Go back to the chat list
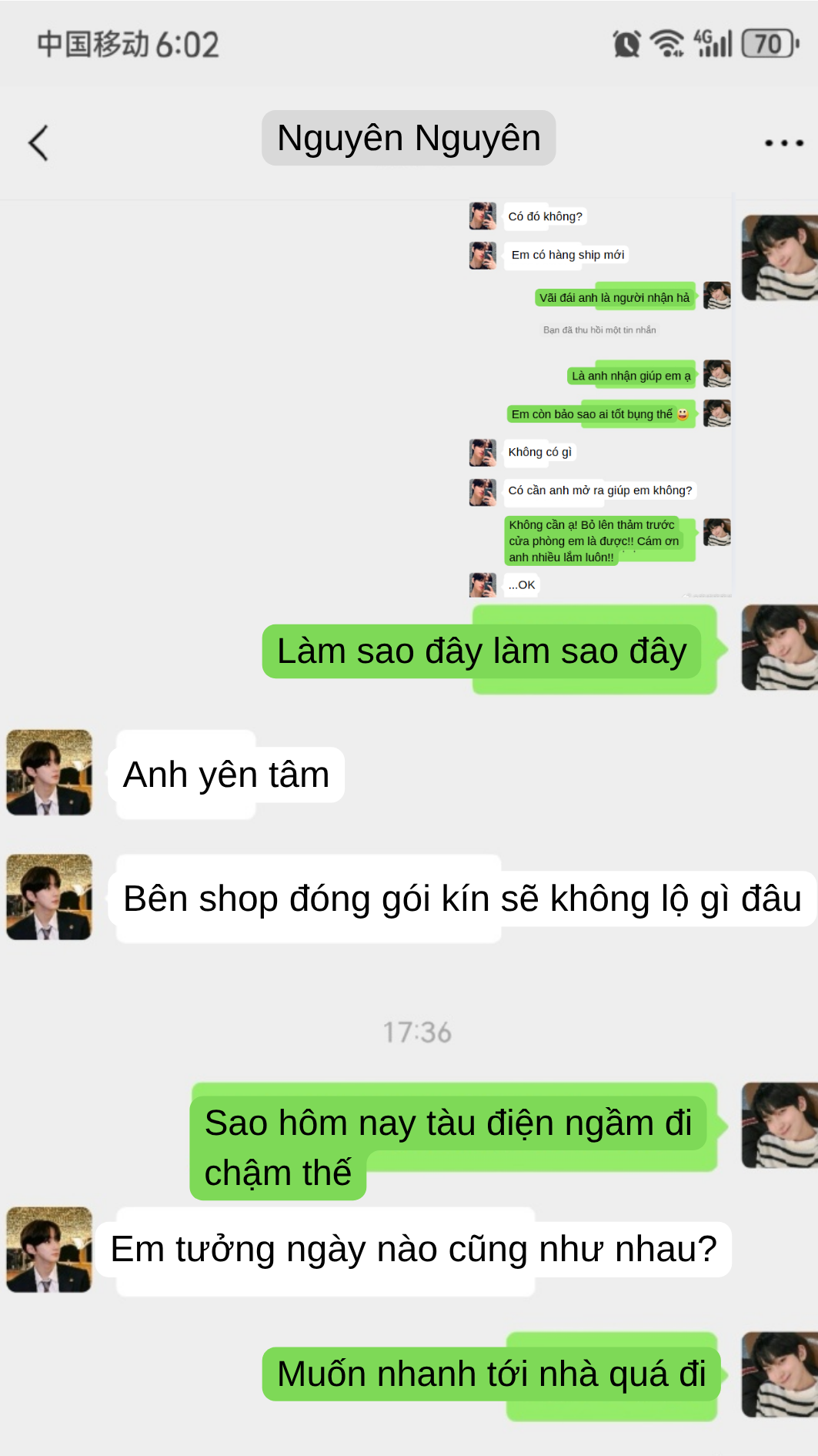This screenshot has width=818, height=1456. 38,143
